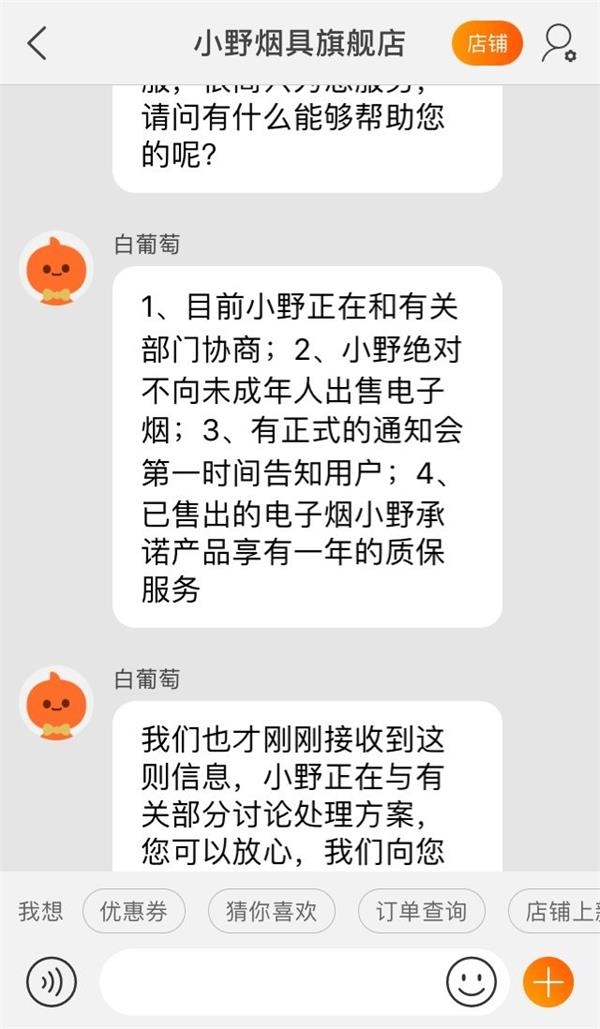Open the orange plus attachment menu
Image resolution: width=600 pixels, height=1029 pixels.
548,982
